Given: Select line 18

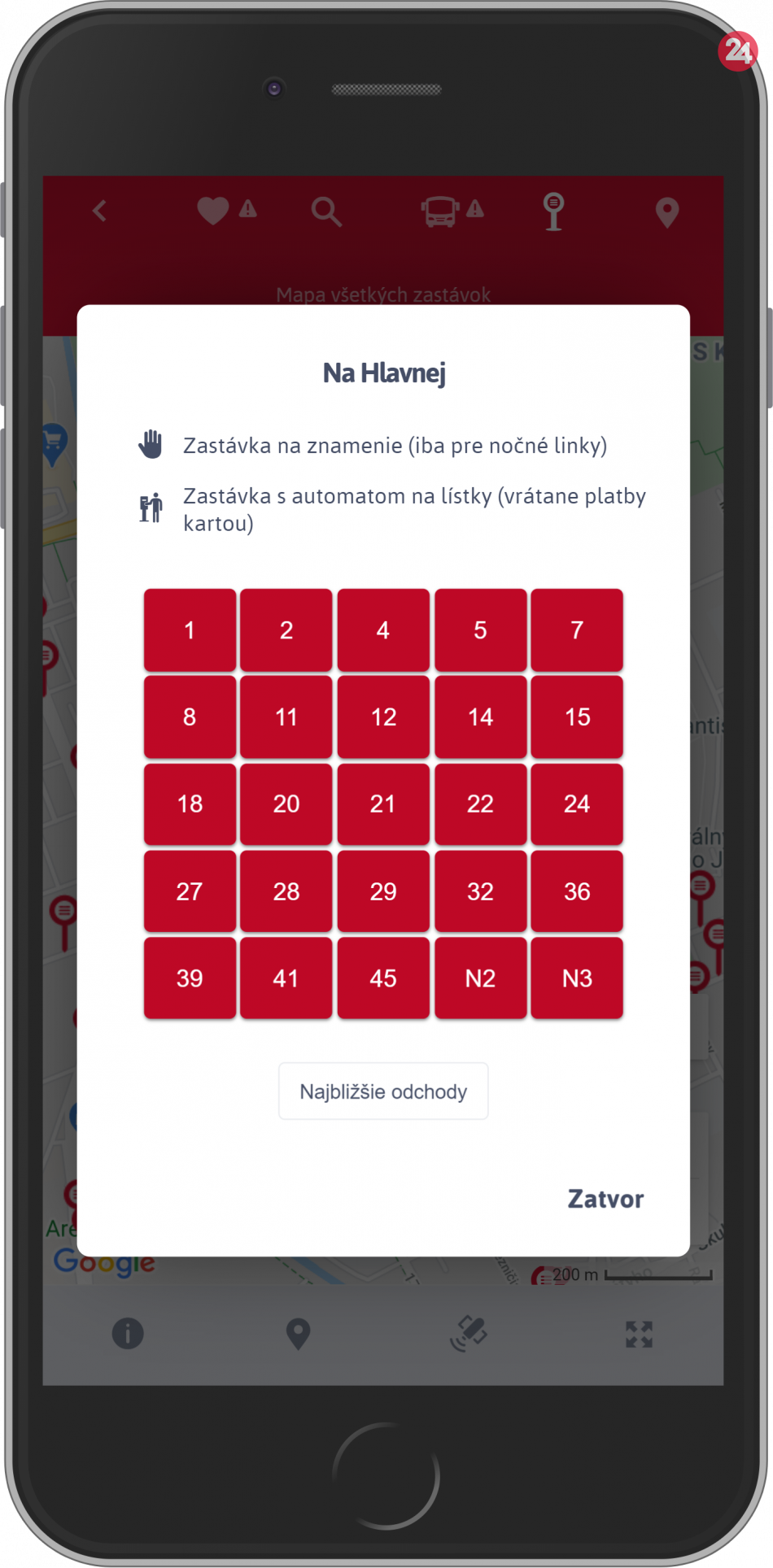Looking at the screenshot, I should click(x=190, y=804).
